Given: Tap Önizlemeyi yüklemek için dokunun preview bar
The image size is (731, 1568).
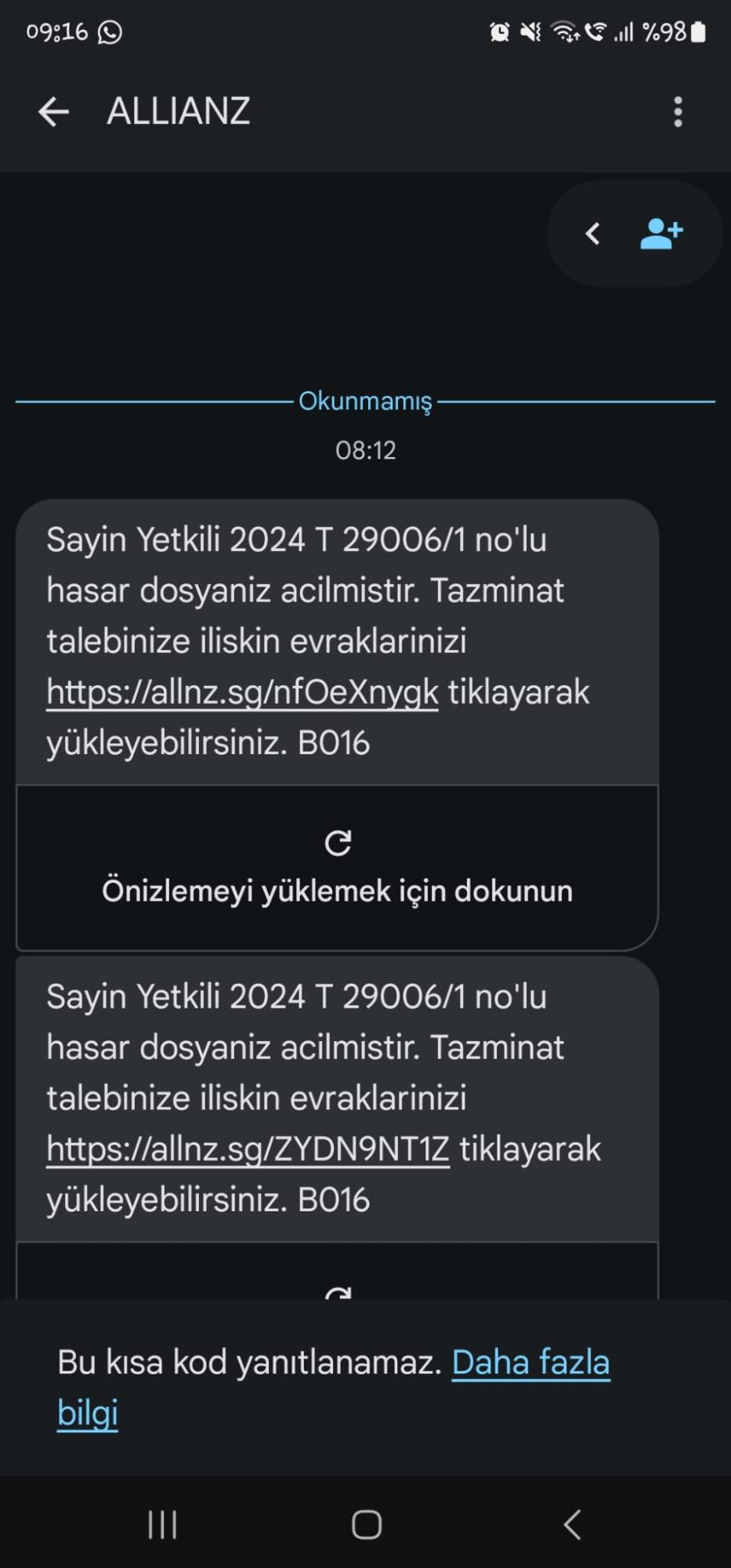Looking at the screenshot, I should click(x=338, y=890).
